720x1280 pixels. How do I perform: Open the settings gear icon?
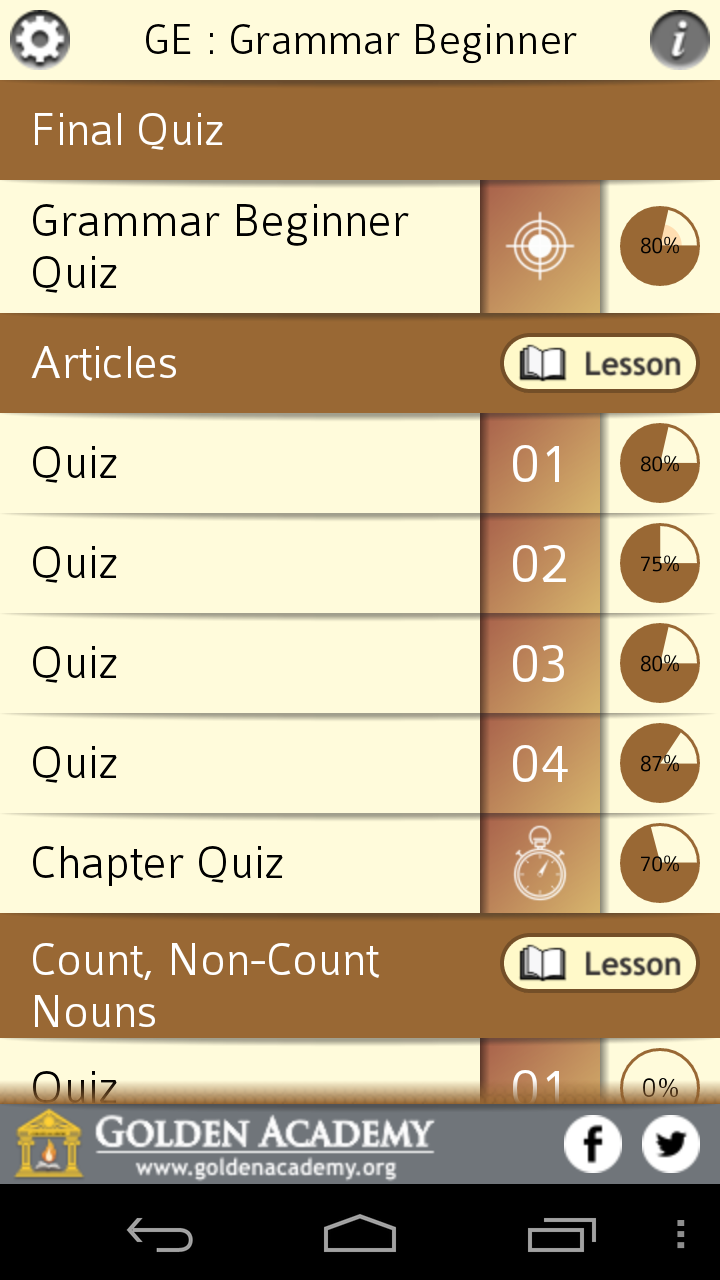[38, 40]
